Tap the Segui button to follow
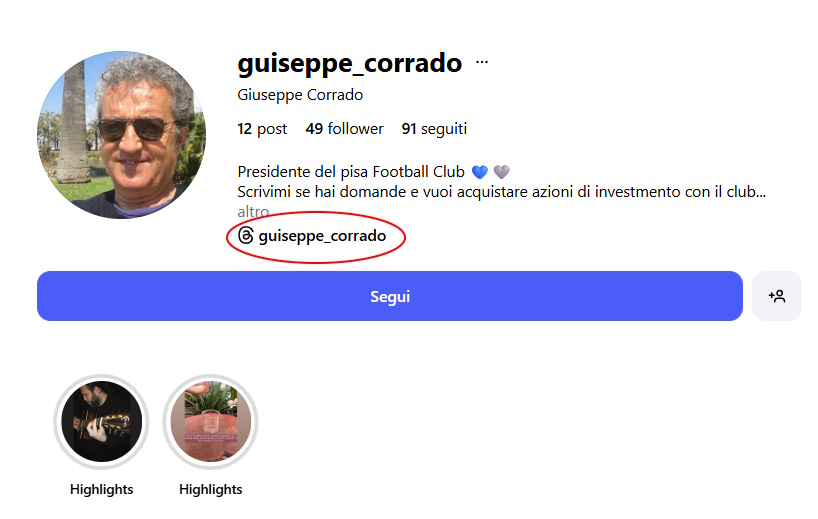The image size is (818, 519). (389, 296)
